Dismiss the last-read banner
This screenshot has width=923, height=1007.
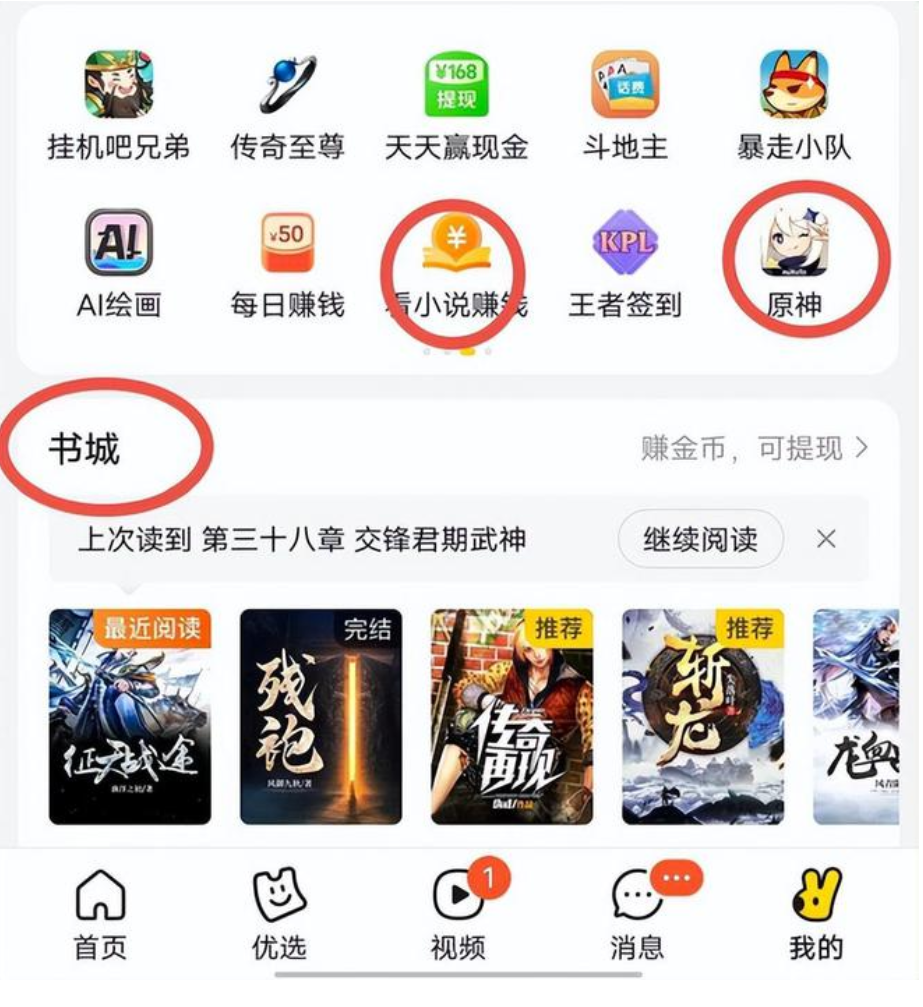point(826,540)
